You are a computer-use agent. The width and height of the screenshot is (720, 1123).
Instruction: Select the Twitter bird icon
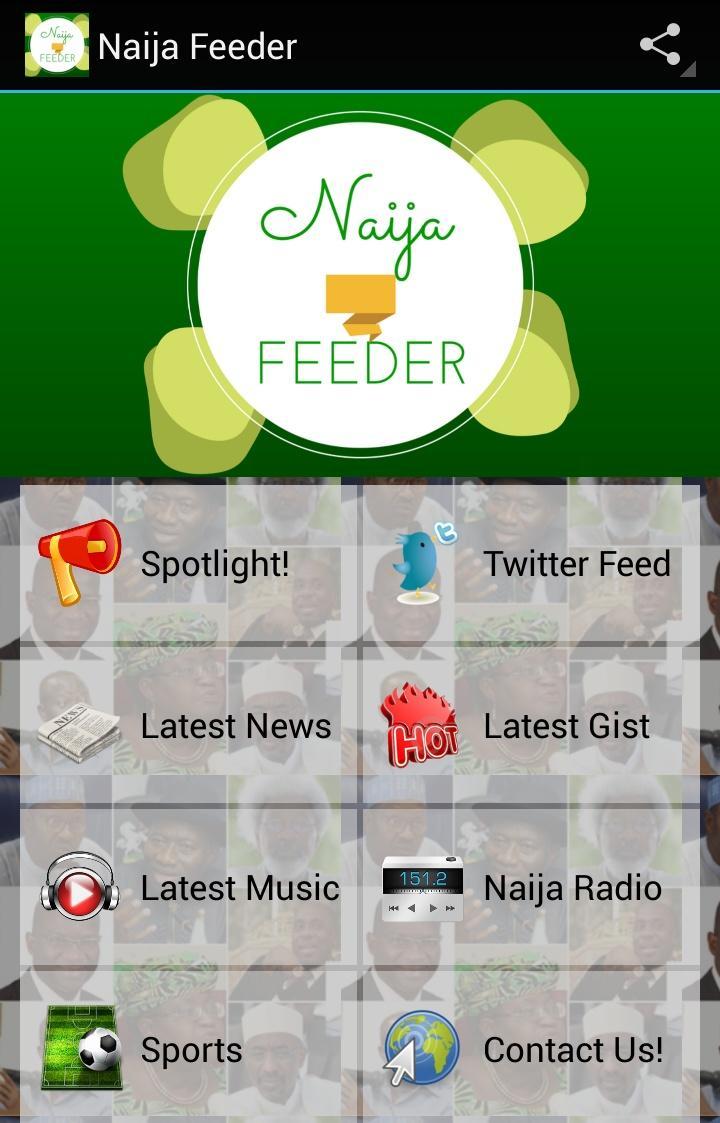coord(420,563)
